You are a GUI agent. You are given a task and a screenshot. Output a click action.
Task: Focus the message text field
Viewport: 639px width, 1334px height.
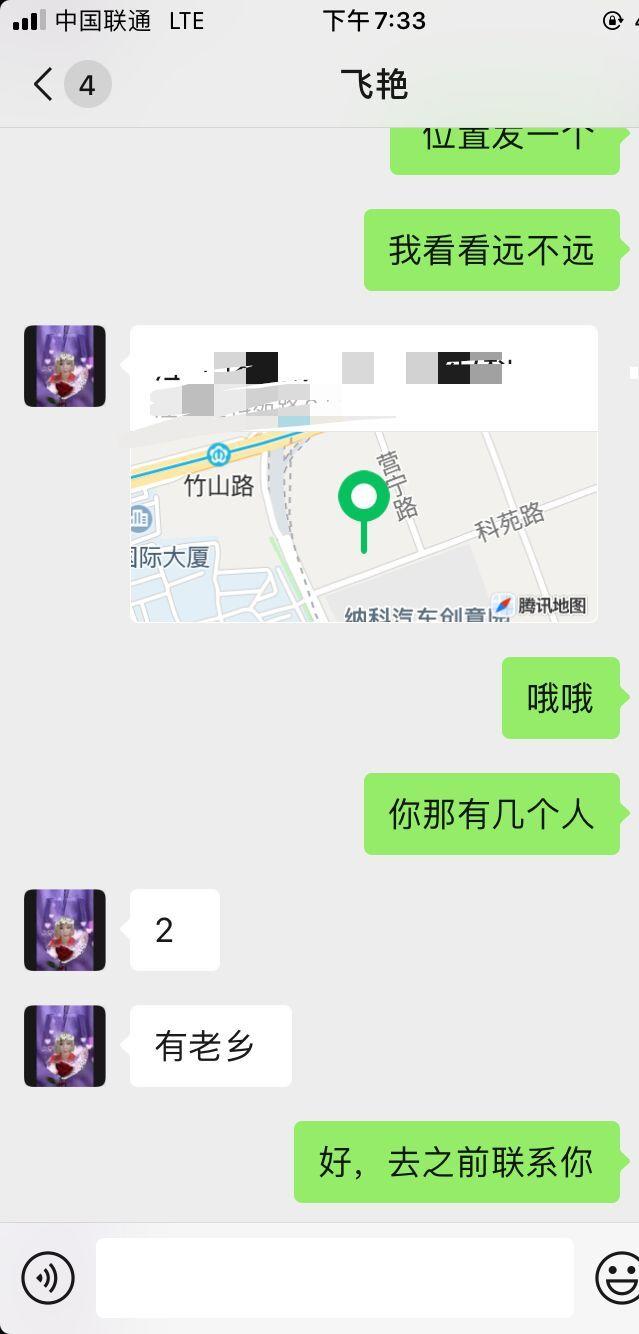[334, 1277]
